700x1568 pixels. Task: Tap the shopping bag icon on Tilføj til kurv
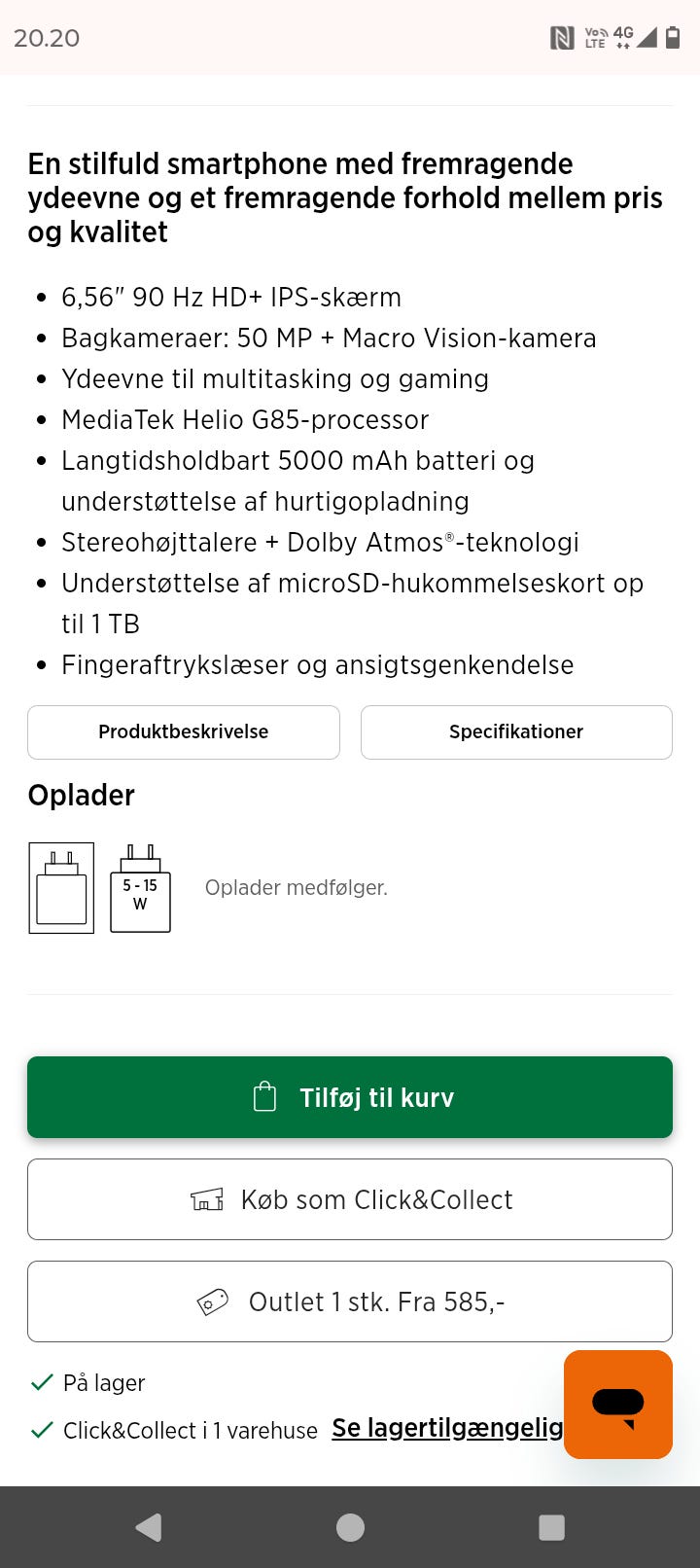pyautogui.click(x=262, y=1096)
